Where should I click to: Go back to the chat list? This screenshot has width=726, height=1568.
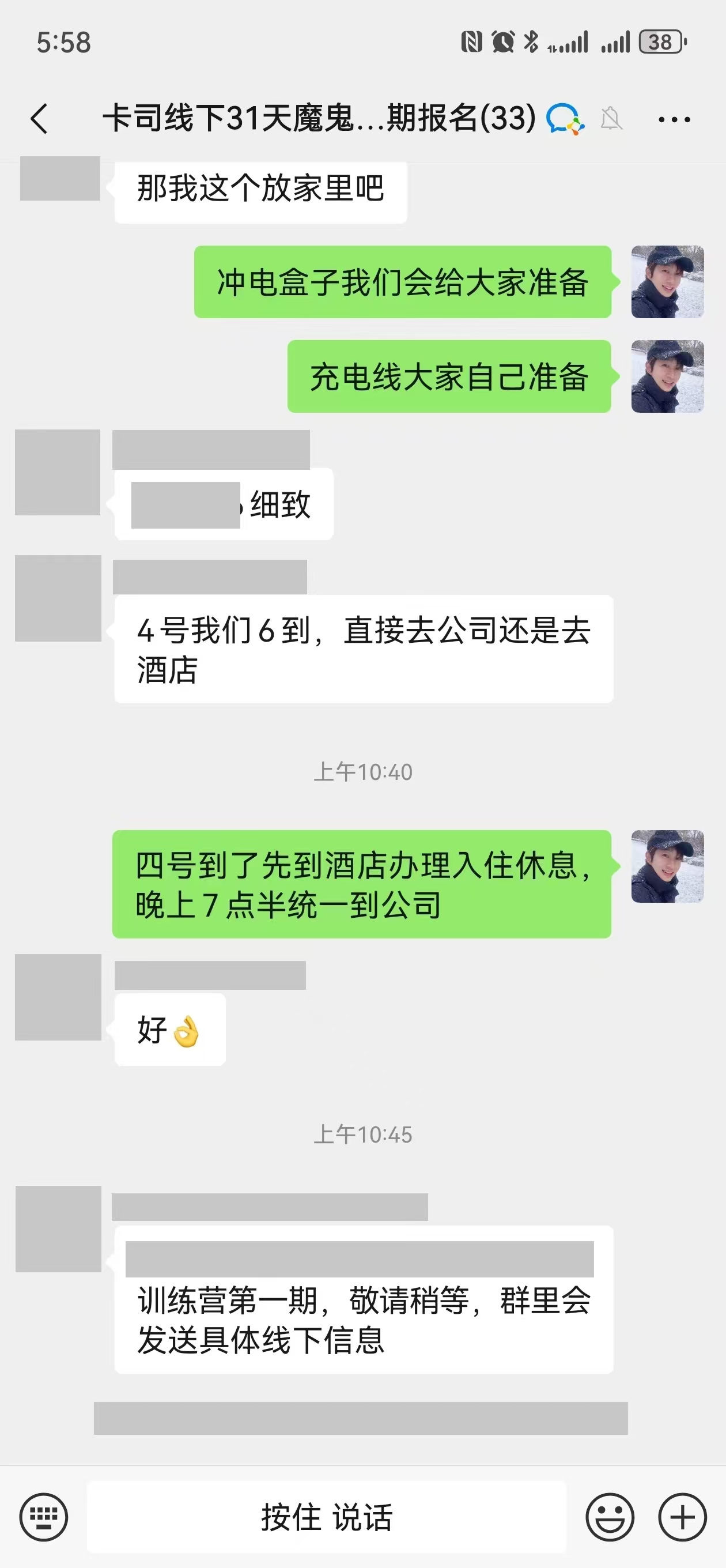[x=40, y=118]
